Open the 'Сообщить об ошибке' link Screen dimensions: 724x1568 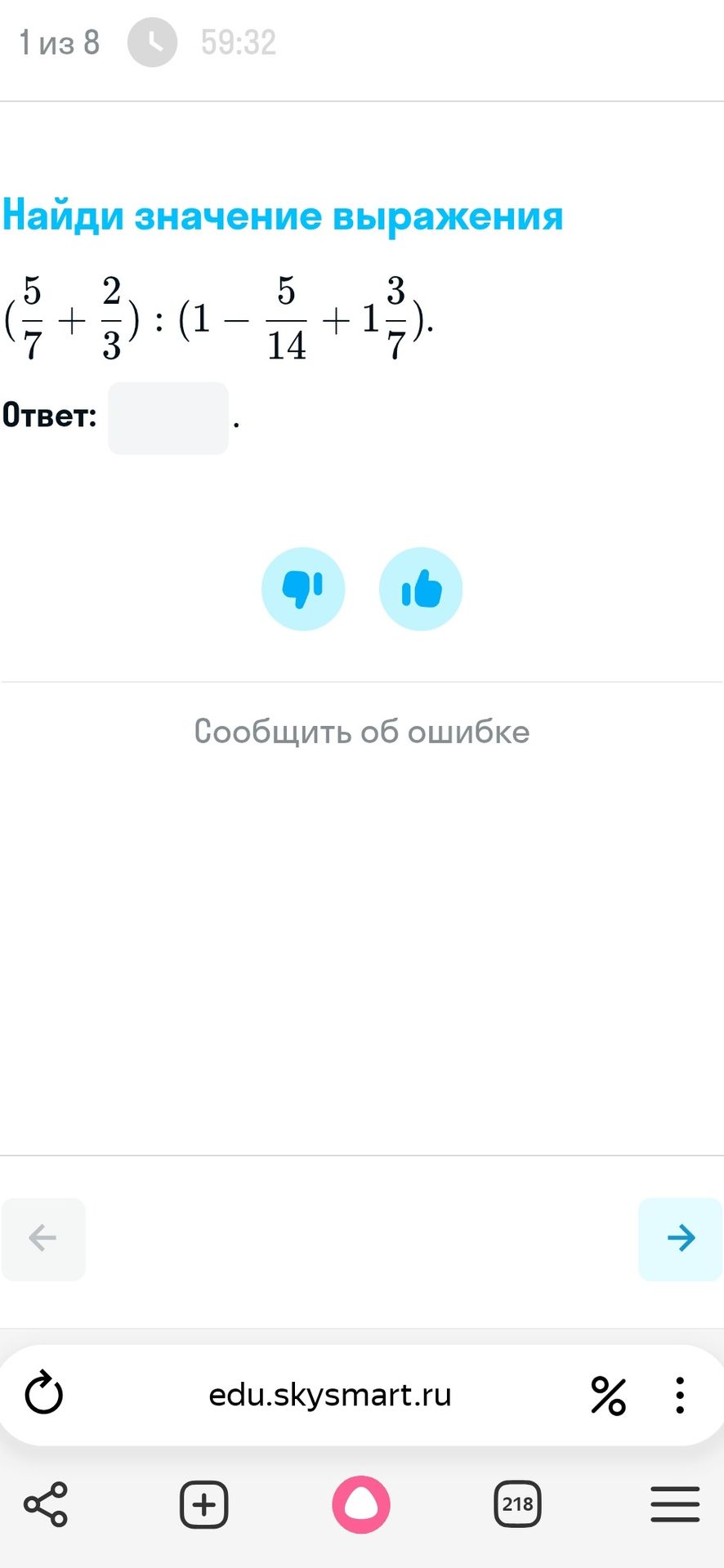click(x=362, y=732)
